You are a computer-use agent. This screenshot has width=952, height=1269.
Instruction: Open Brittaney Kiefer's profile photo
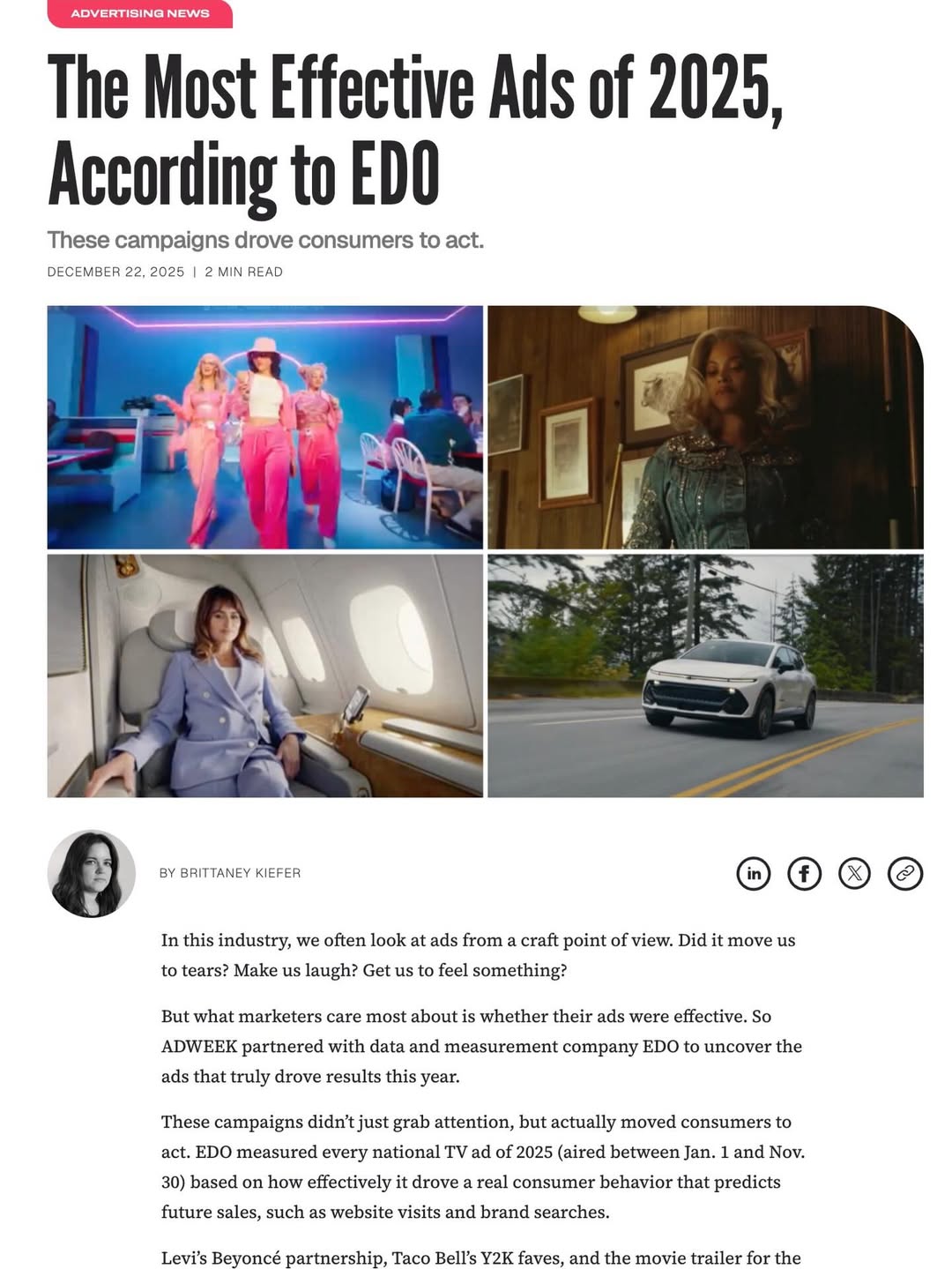click(x=92, y=873)
